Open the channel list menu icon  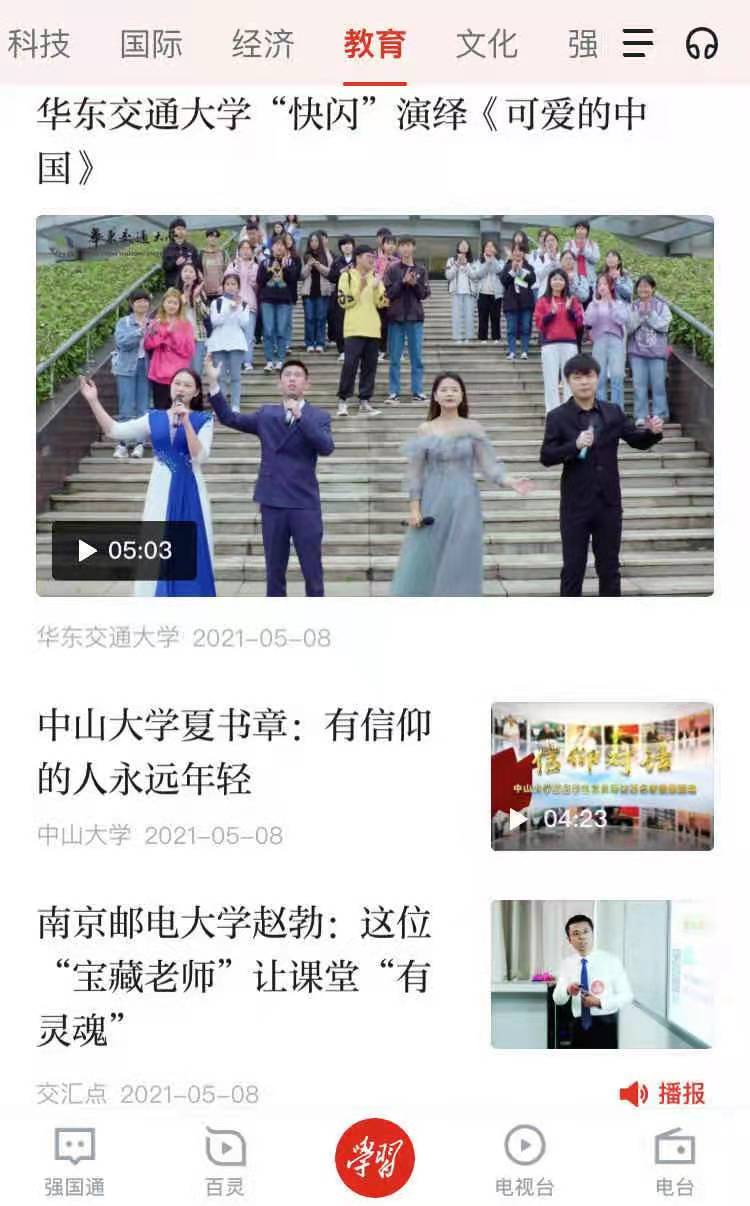[x=638, y=43]
